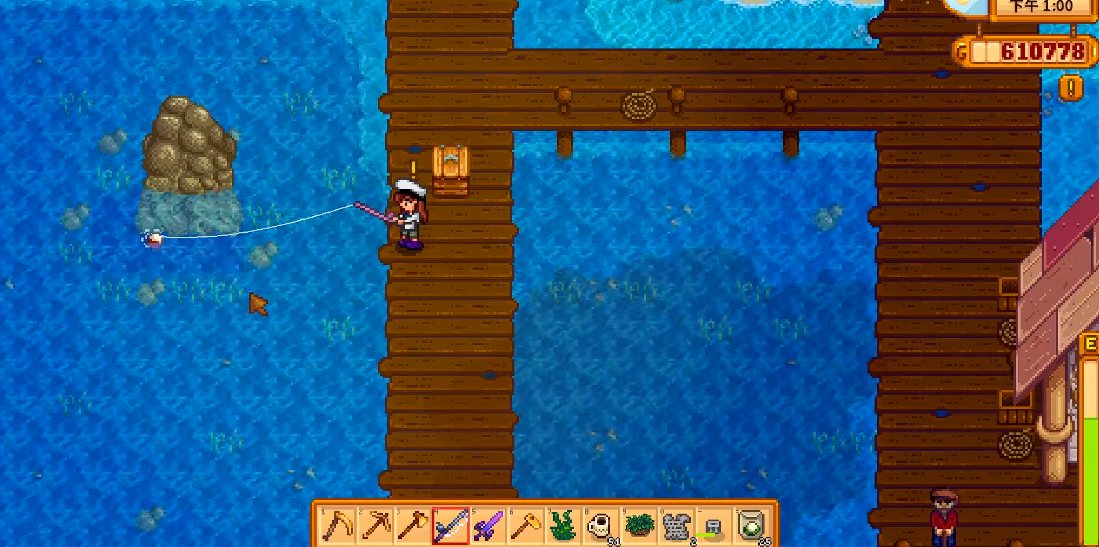Select the coffee cup stack of 51
This screenshot has height=547, width=1099.
click(601, 525)
